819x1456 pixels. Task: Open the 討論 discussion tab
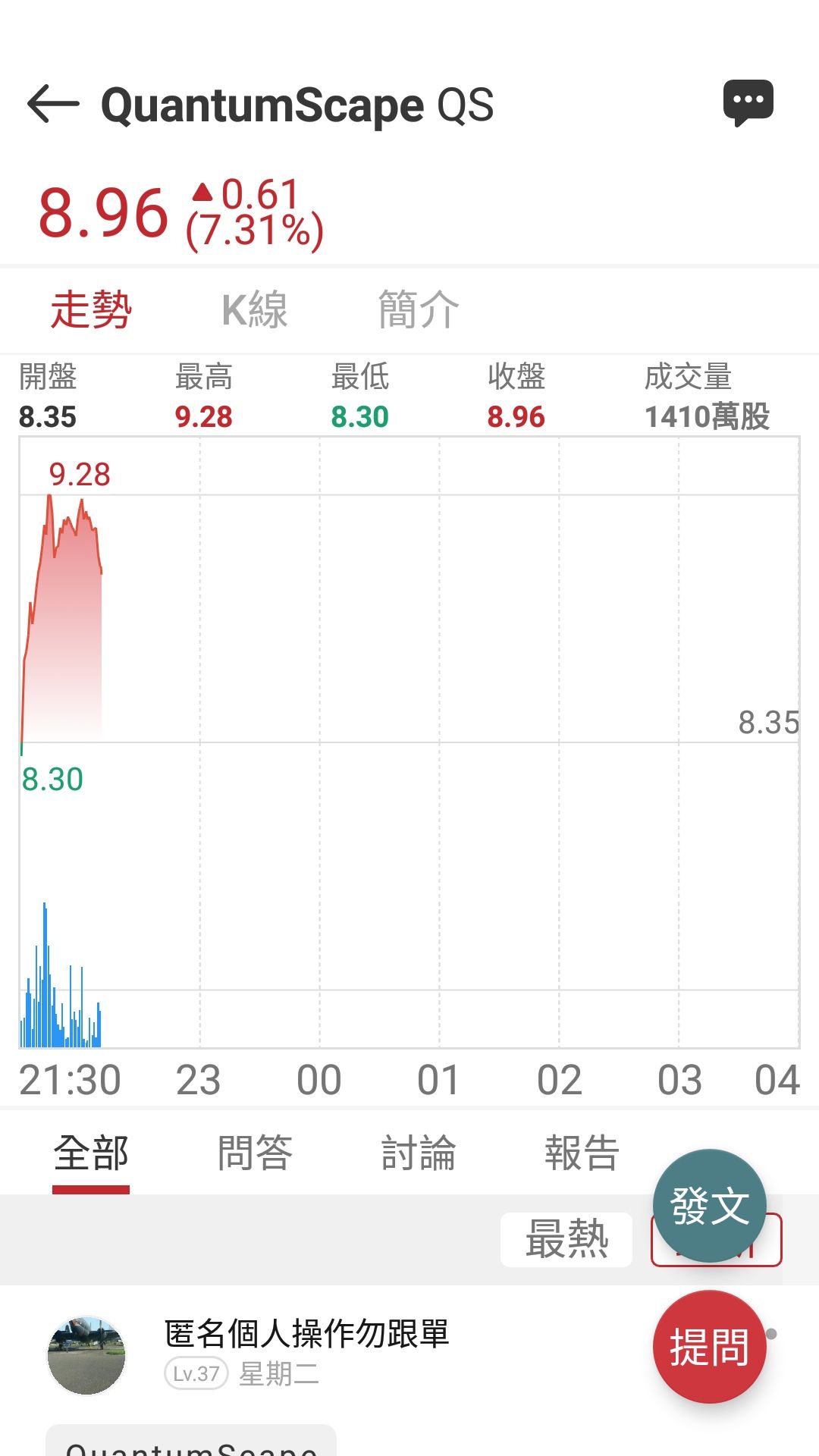click(421, 1151)
